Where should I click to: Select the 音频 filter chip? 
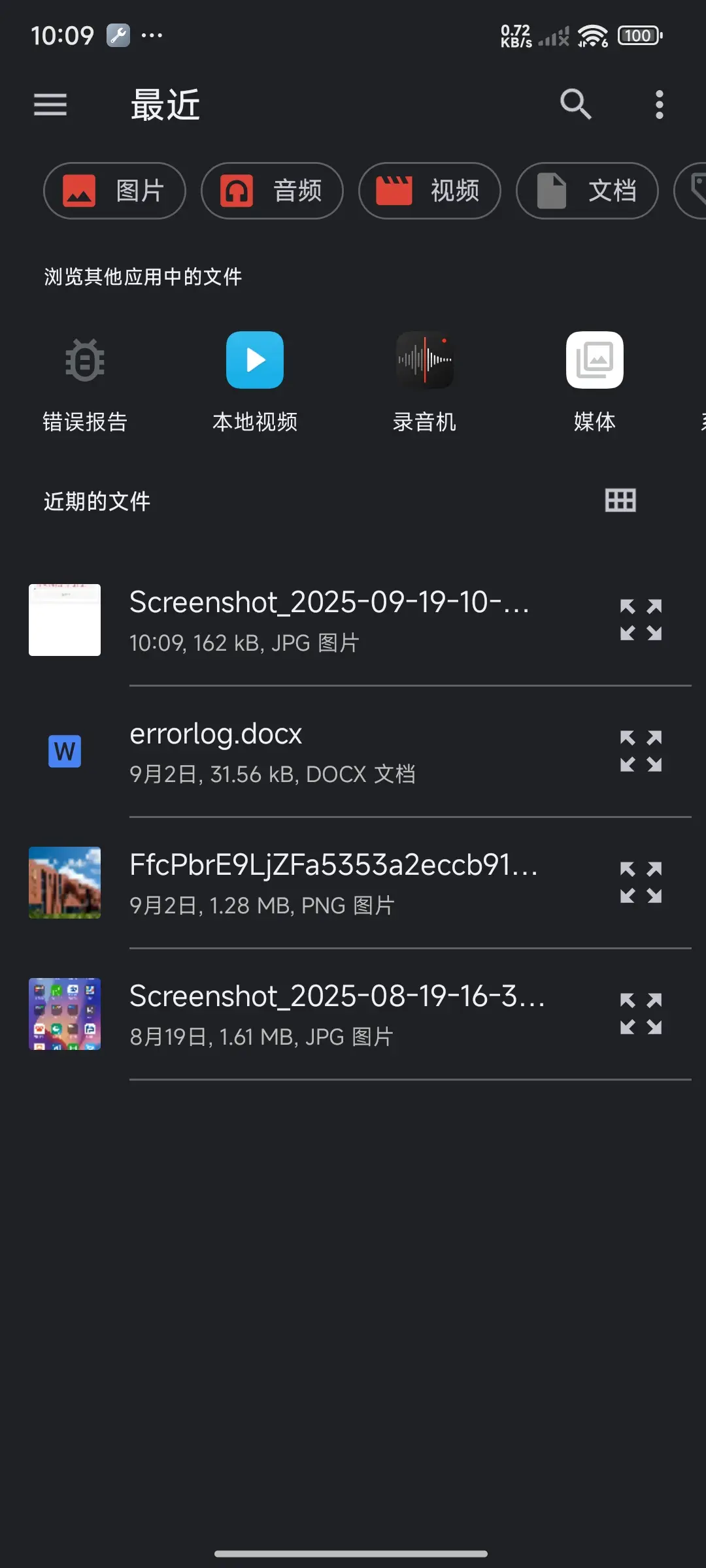pyautogui.click(x=272, y=191)
